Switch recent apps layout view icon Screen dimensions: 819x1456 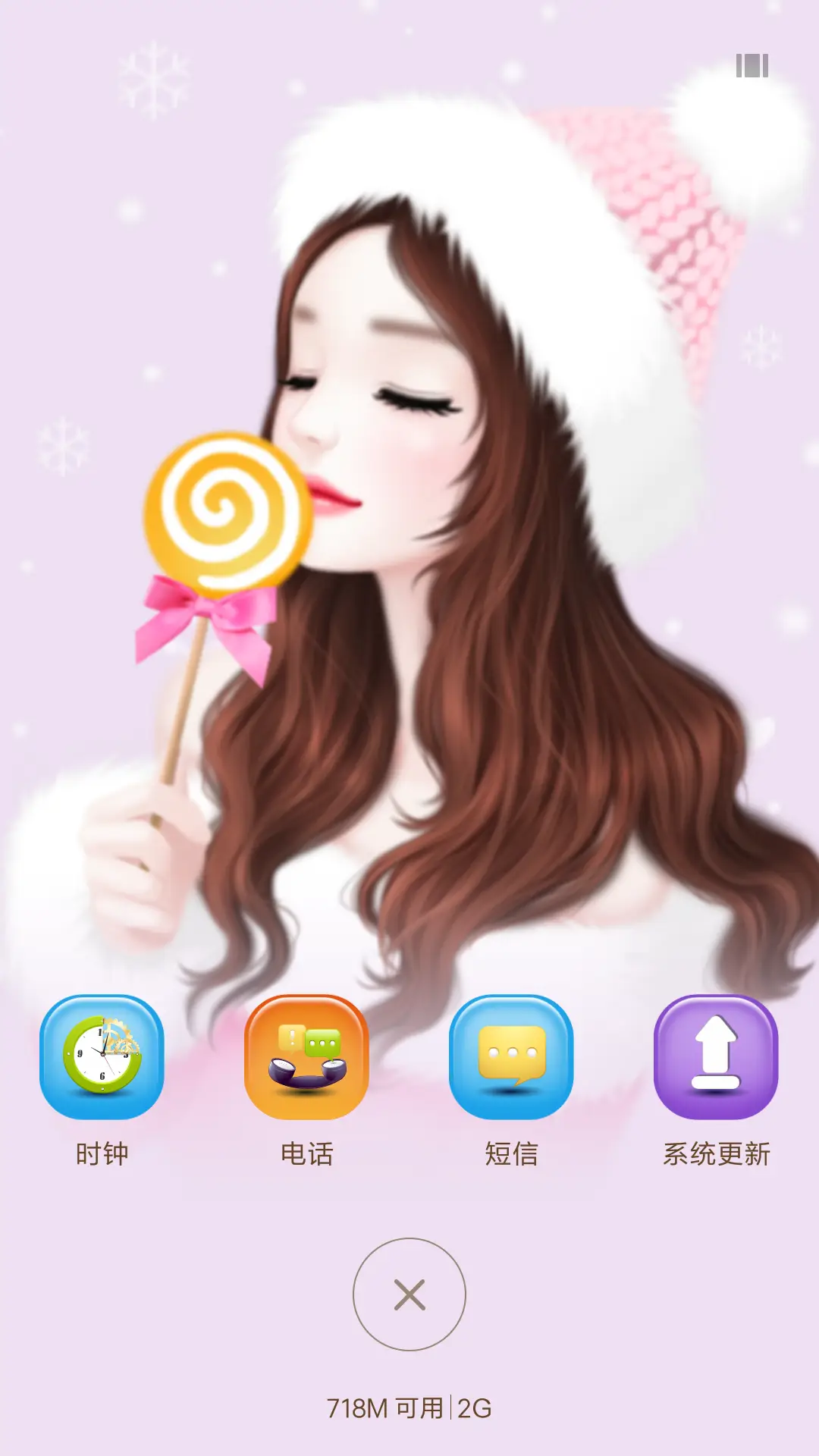point(752,65)
